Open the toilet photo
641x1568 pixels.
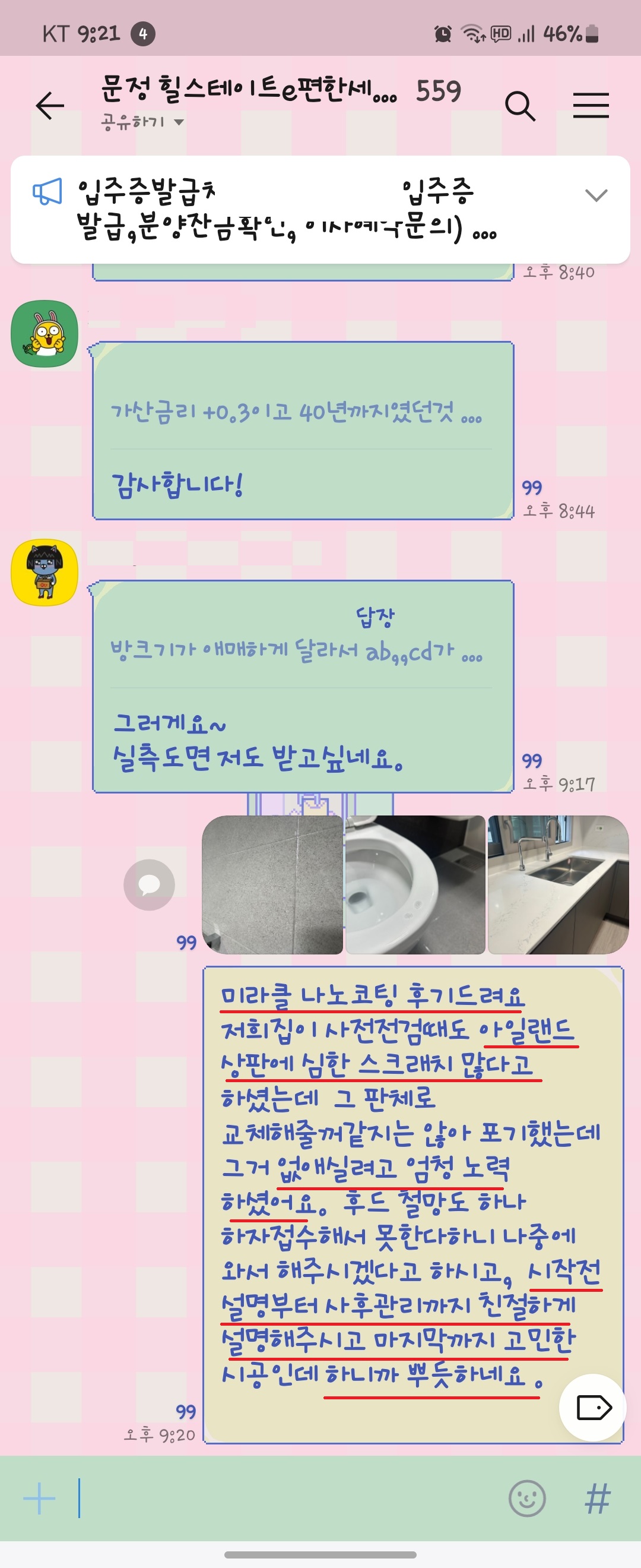(x=415, y=884)
